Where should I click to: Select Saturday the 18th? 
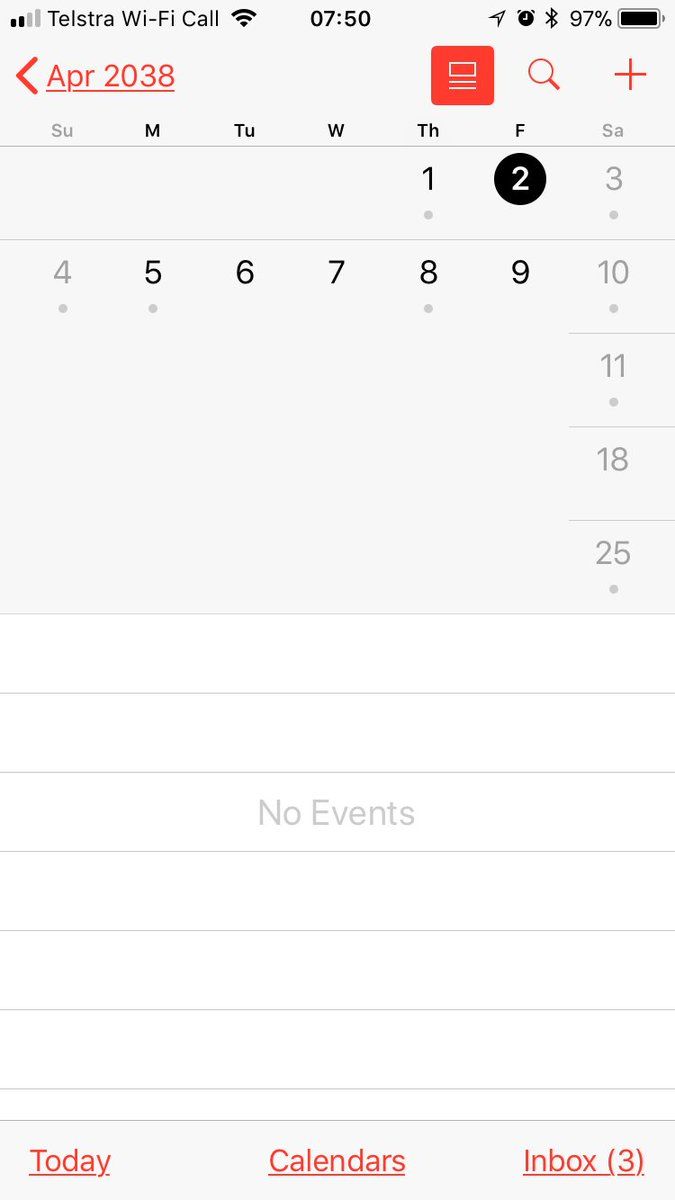[613, 460]
